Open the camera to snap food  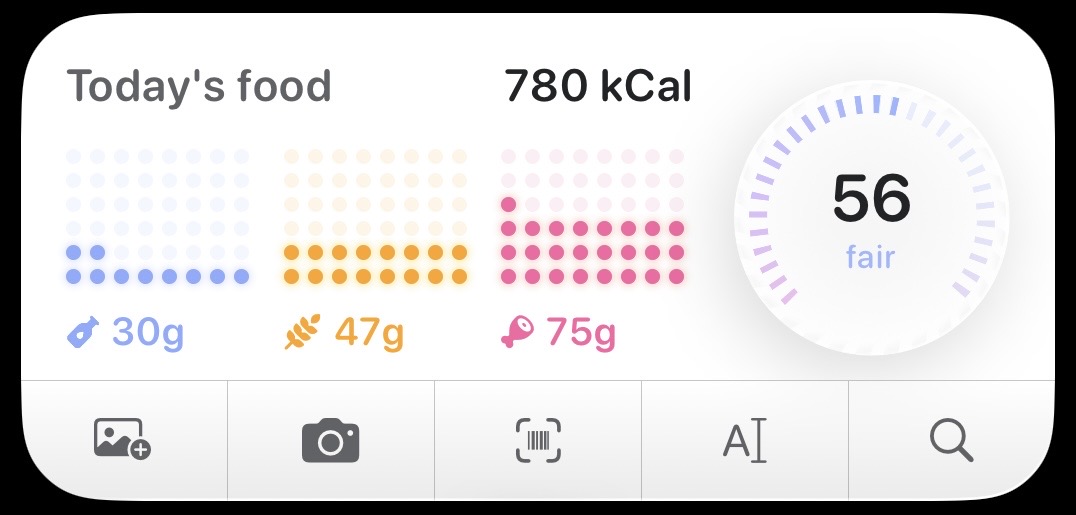click(330, 439)
